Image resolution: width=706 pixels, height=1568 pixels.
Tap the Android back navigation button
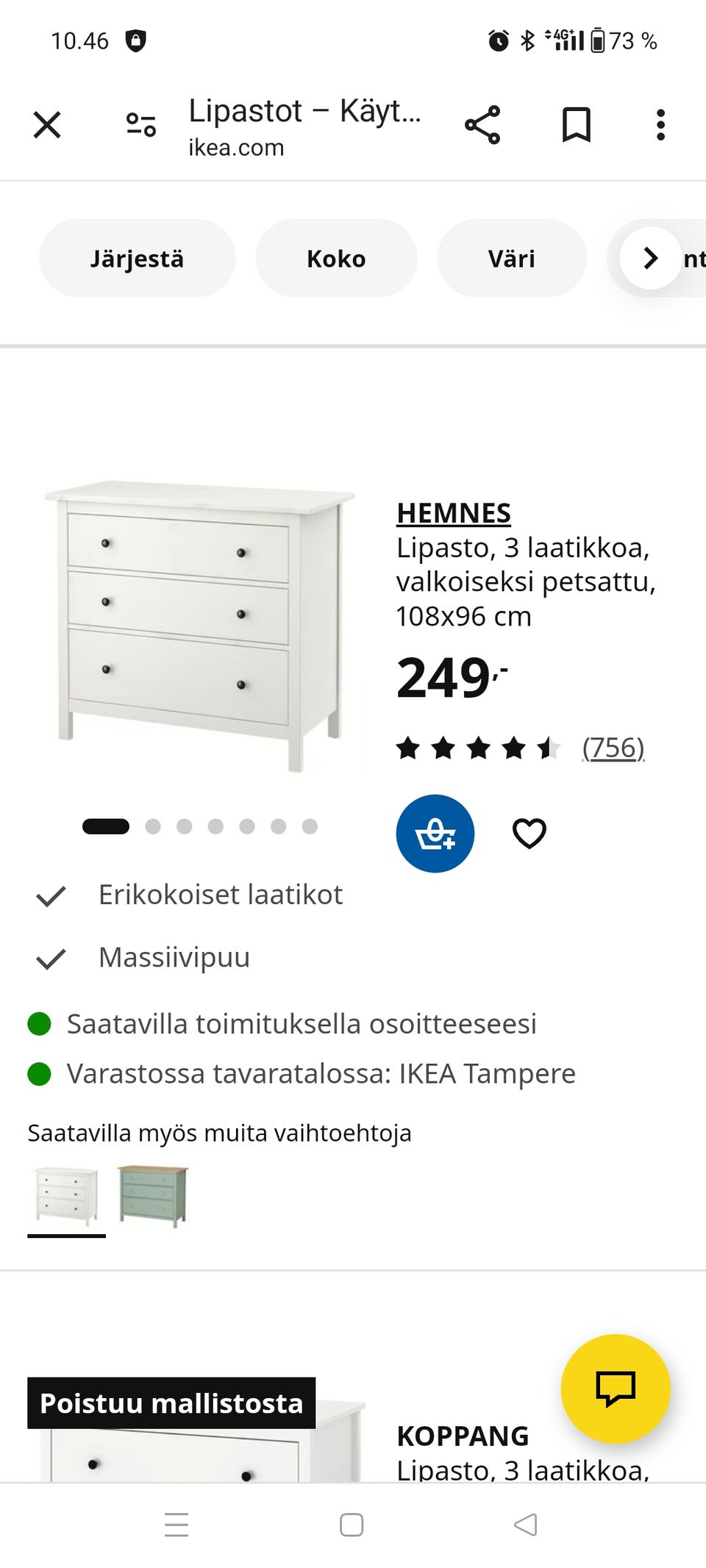(525, 1526)
